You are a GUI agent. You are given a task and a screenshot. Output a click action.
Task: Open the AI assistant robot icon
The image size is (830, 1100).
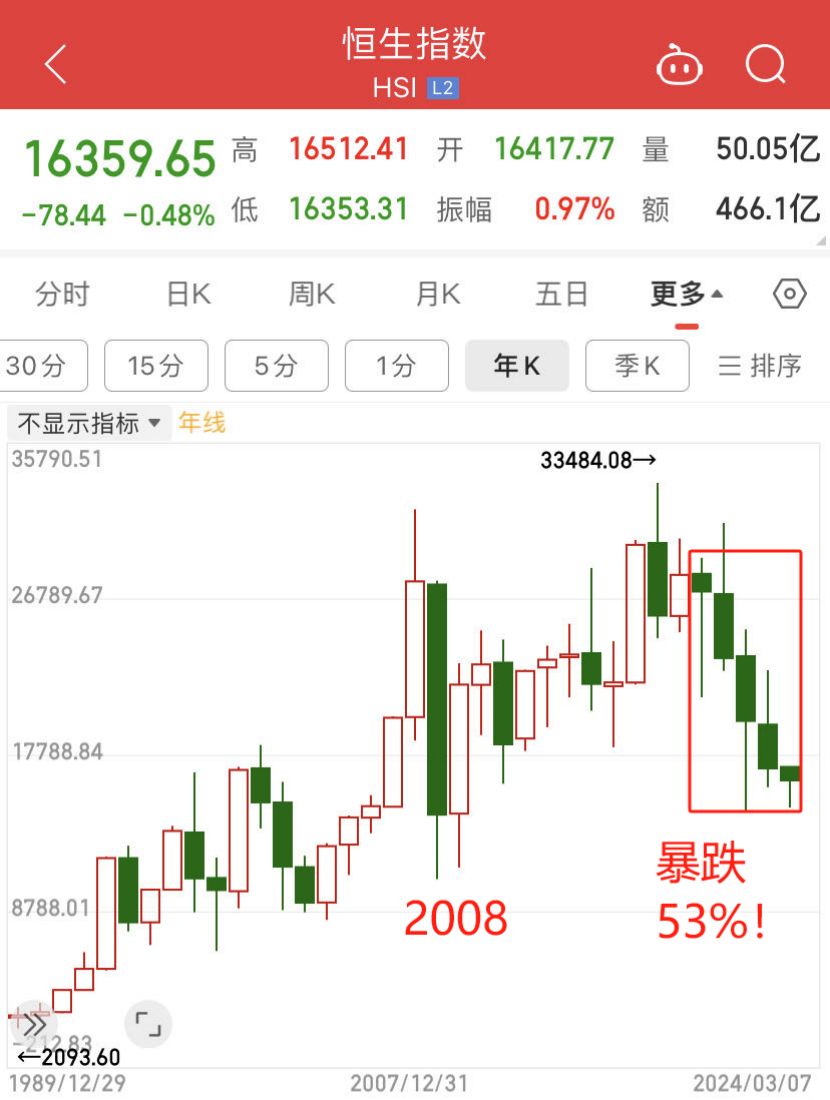679,64
